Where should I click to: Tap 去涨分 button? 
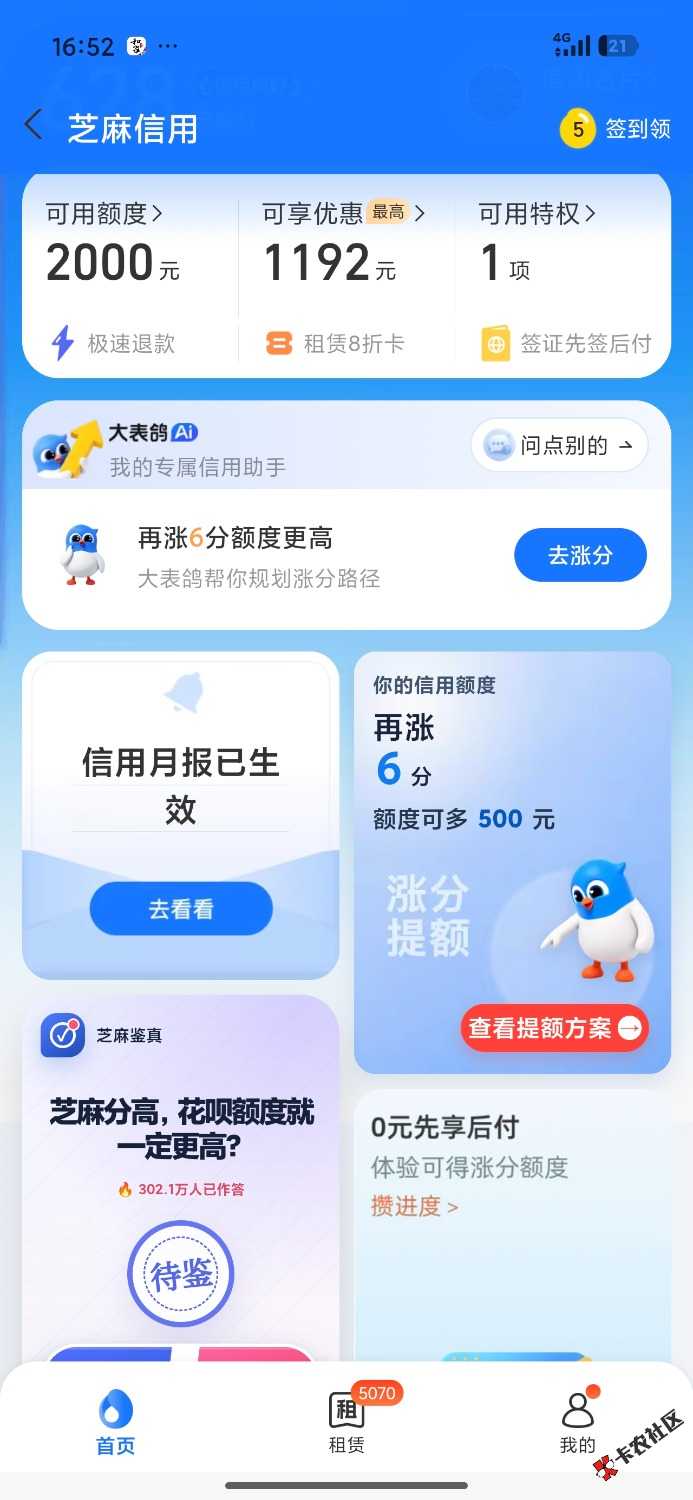point(580,555)
